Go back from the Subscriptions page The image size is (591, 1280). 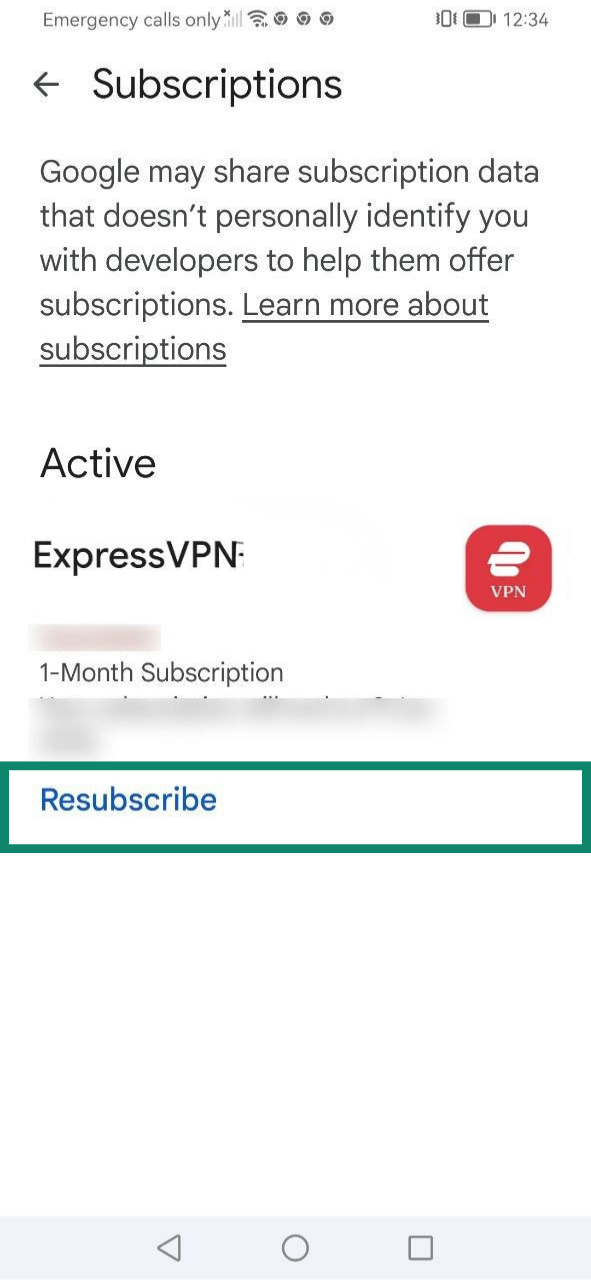pos(46,85)
